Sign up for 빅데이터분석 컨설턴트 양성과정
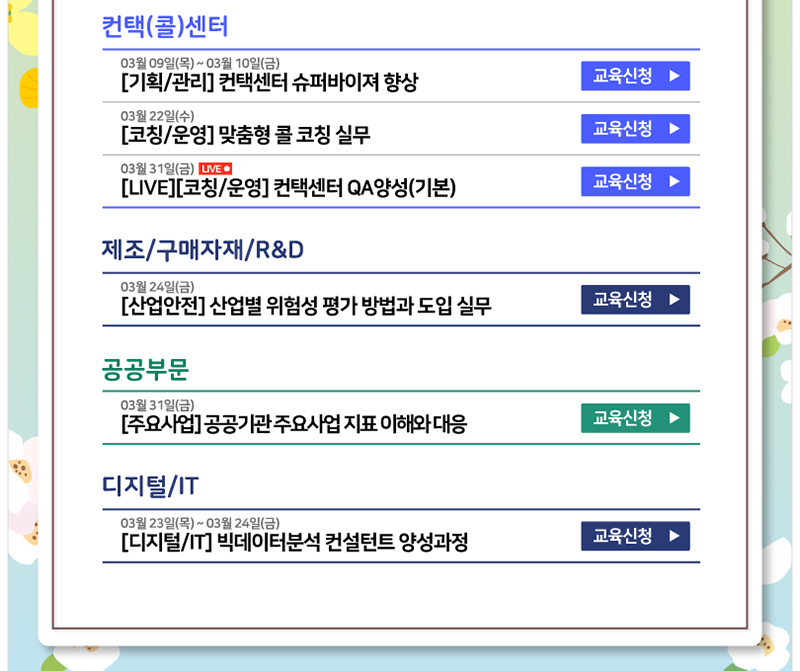The width and height of the screenshot is (800, 671). pos(635,536)
